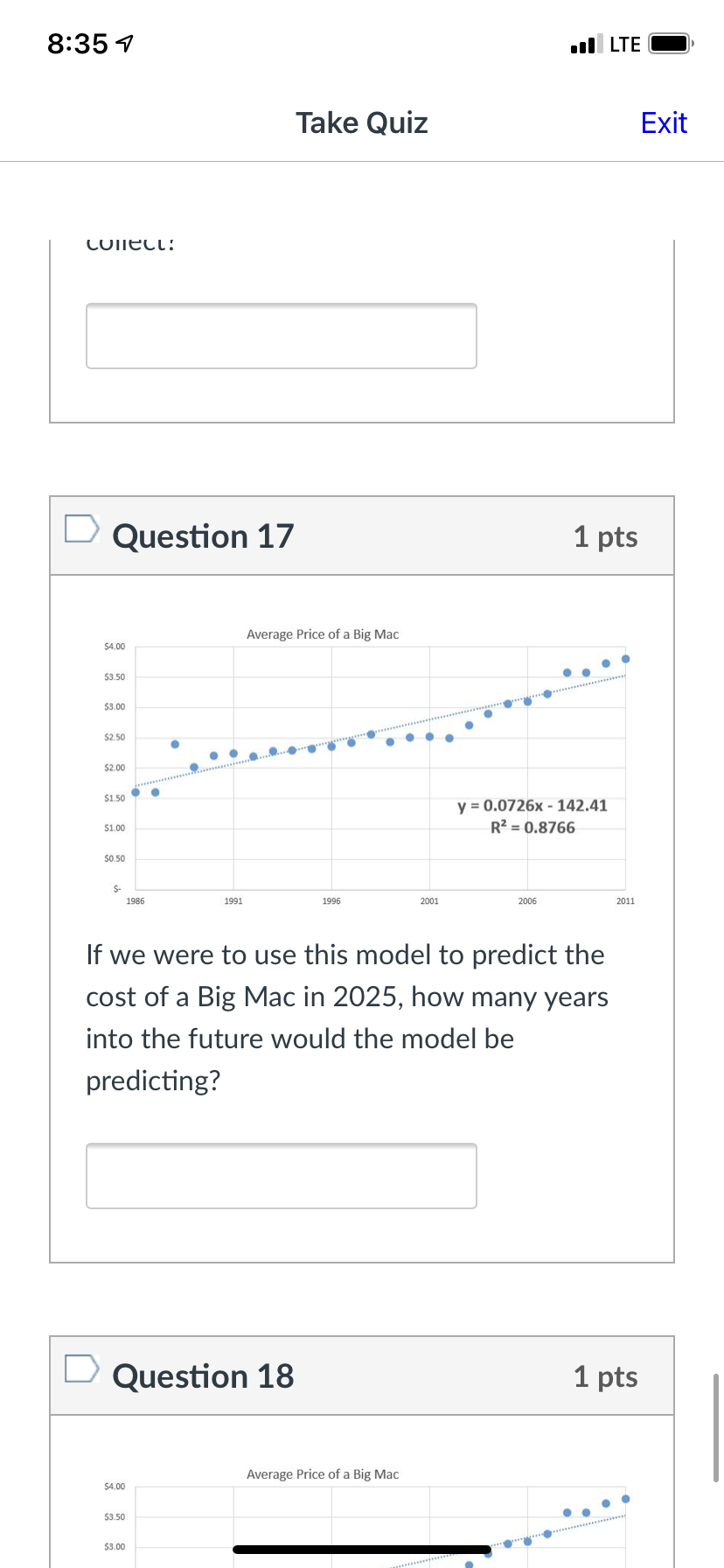This screenshot has height=1568, width=724.
Task: Tap the answer field above Question 17
Action: click(281, 335)
